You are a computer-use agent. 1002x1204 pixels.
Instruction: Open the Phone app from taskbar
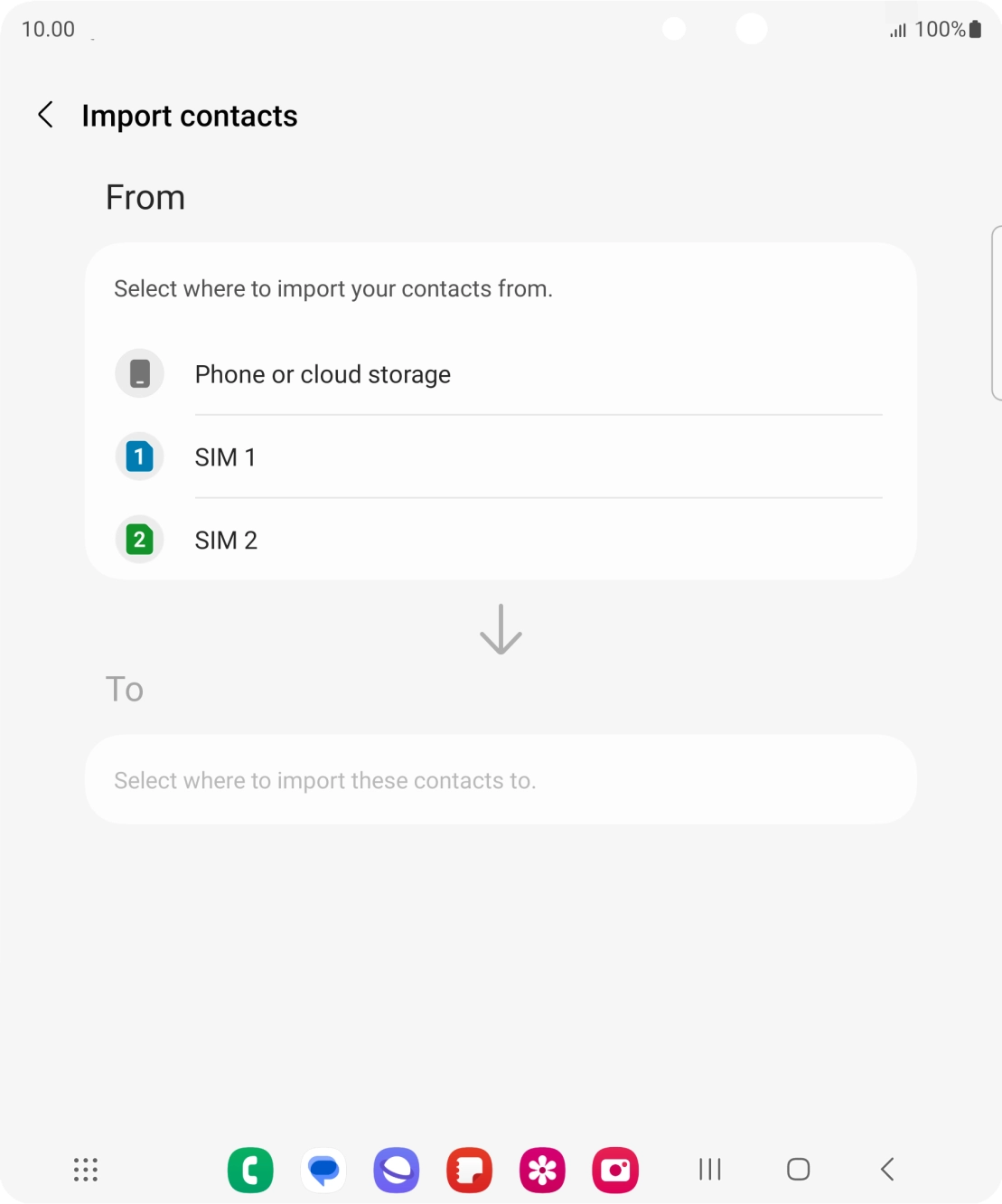coord(250,1170)
